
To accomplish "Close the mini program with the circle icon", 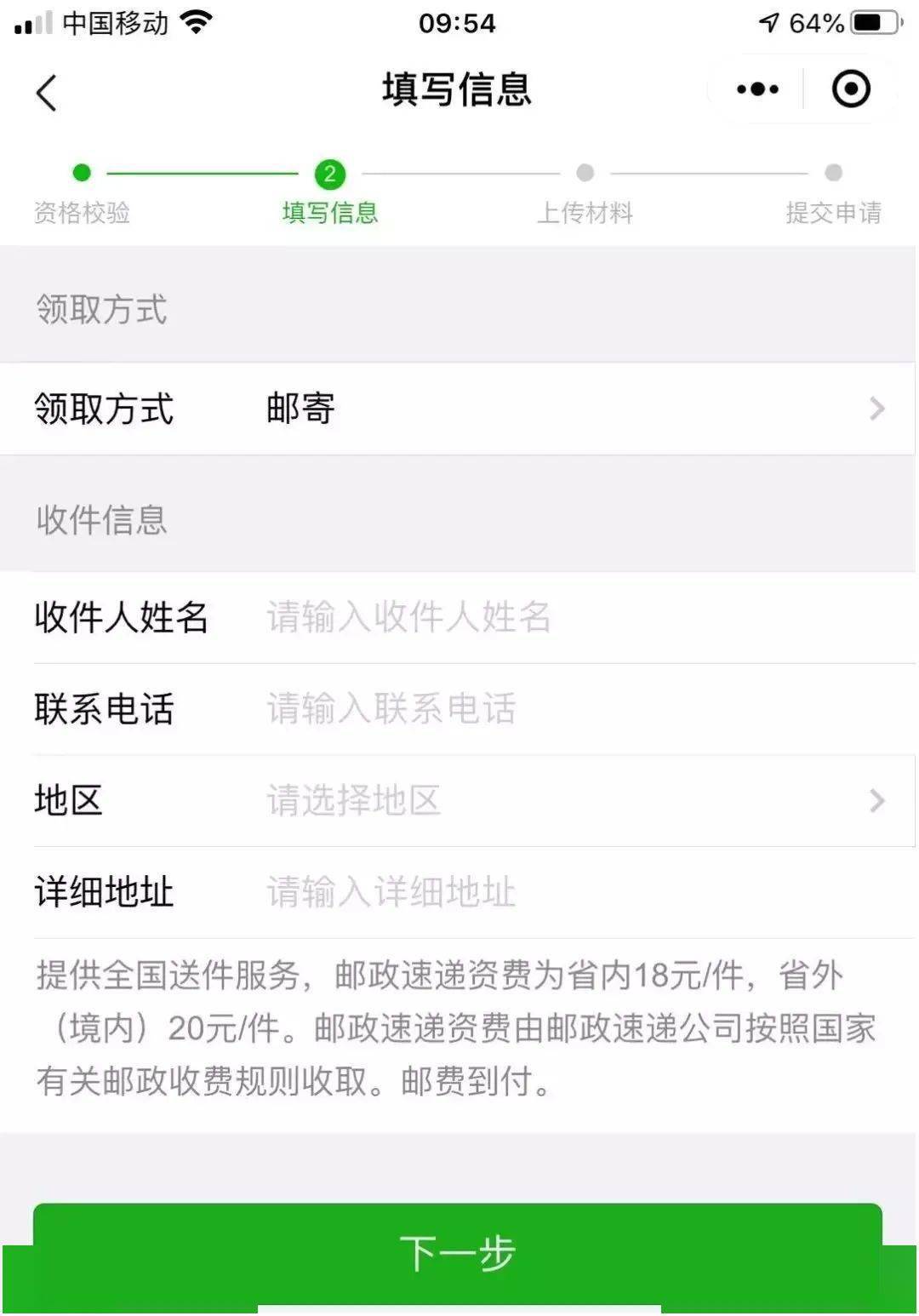I will pyautogui.click(x=851, y=89).
